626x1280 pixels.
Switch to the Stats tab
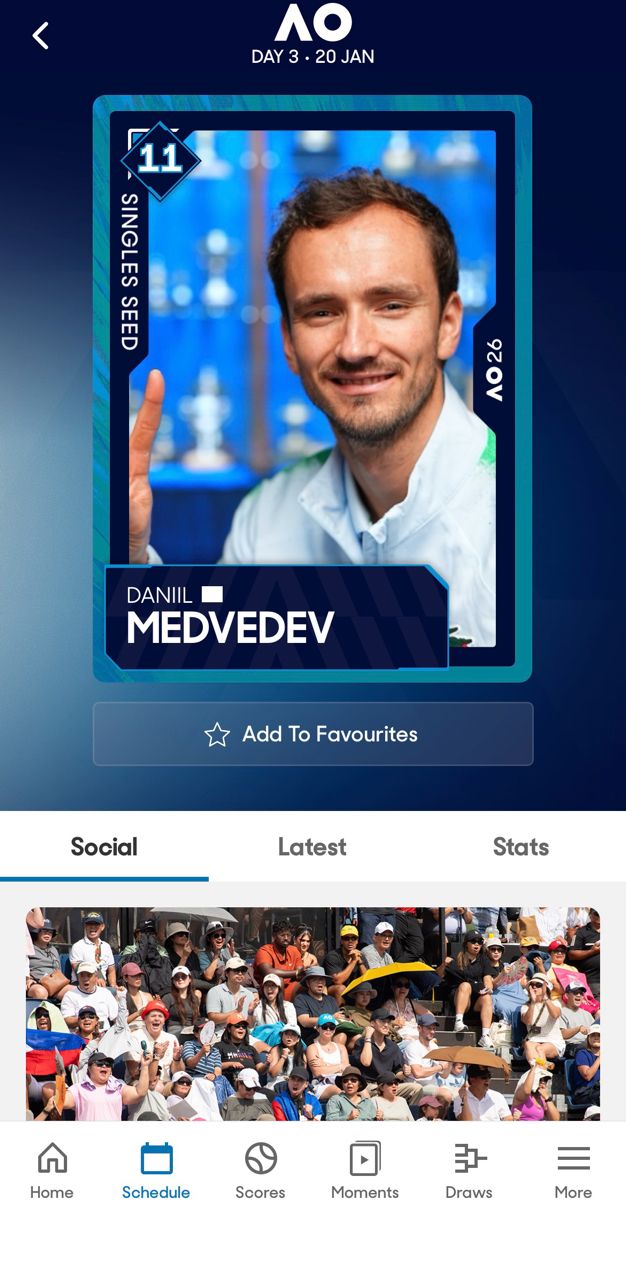click(x=520, y=847)
